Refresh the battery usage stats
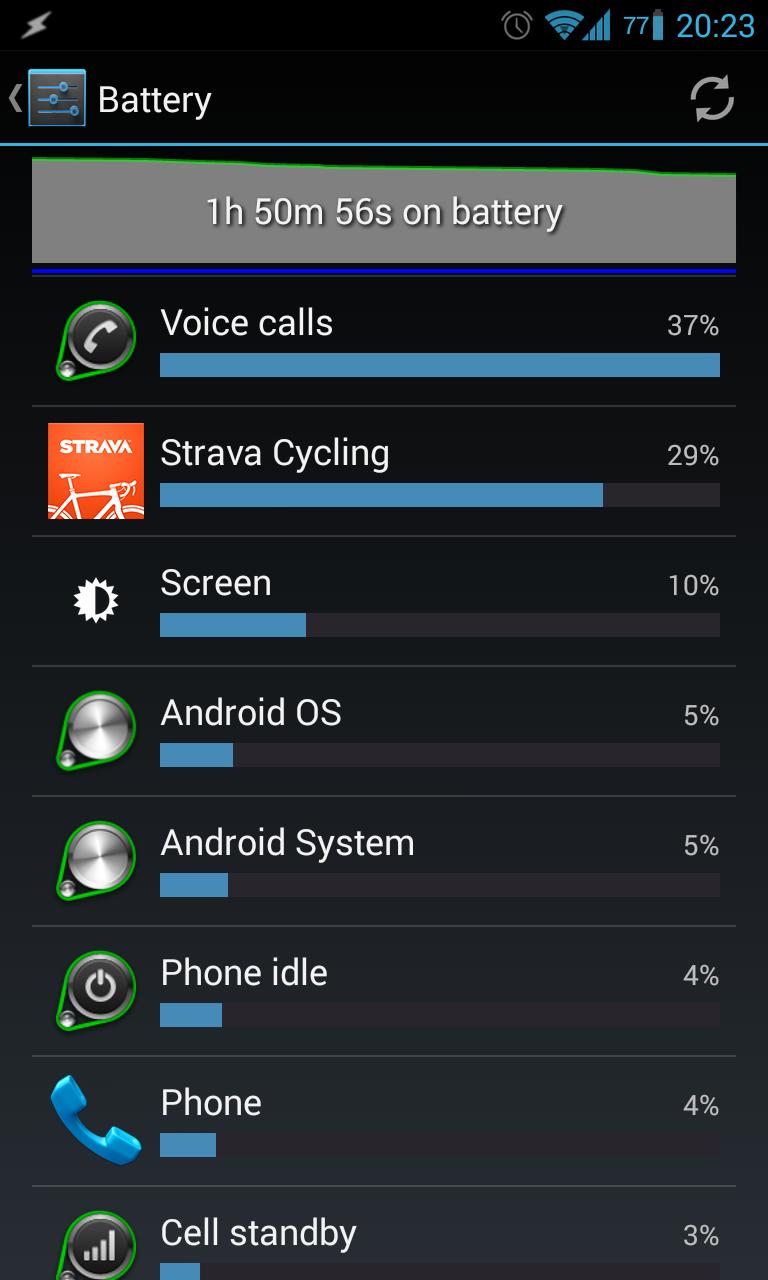This screenshot has height=1280, width=768. tap(712, 100)
